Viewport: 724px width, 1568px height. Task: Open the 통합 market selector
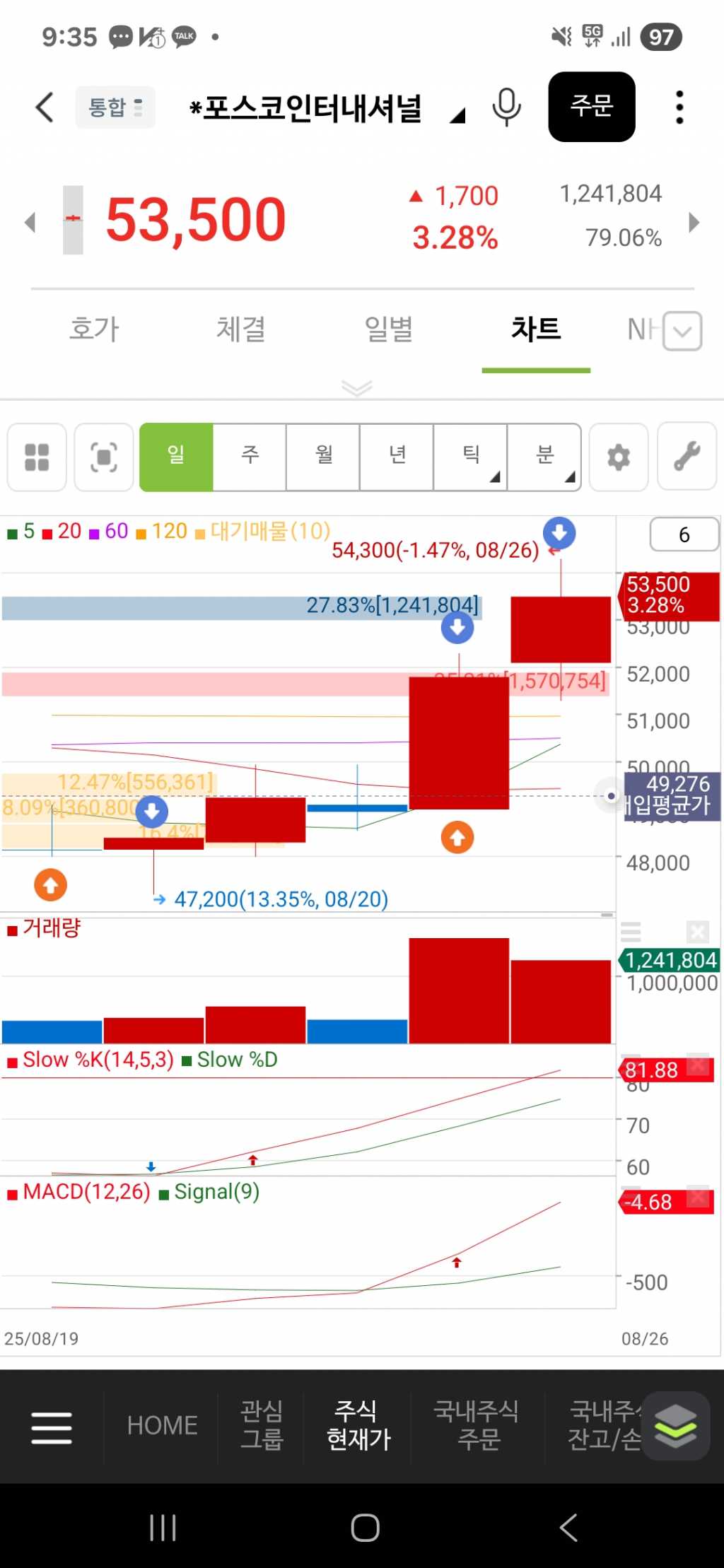pyautogui.click(x=115, y=107)
